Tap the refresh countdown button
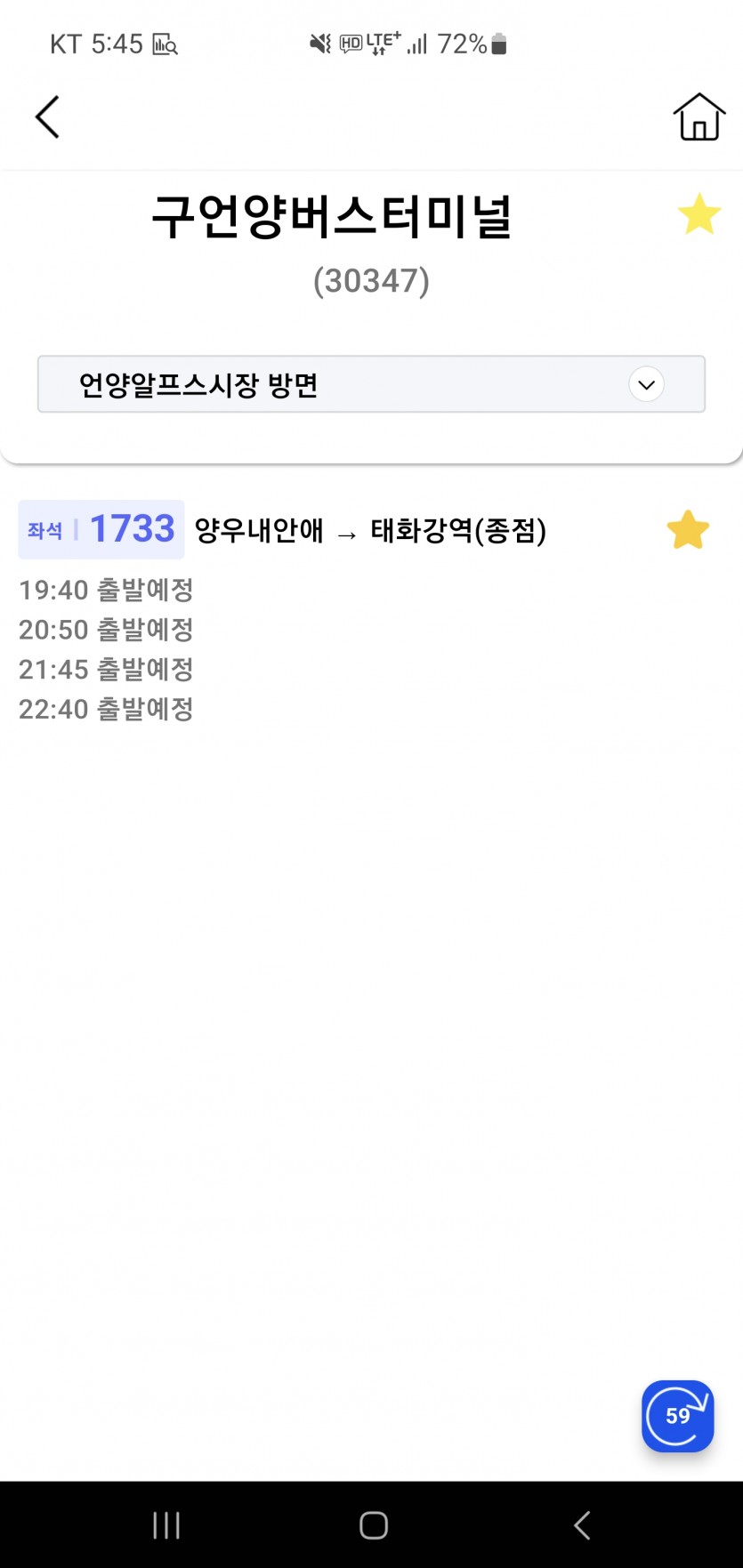This screenshot has height=1568, width=743. (x=677, y=1416)
